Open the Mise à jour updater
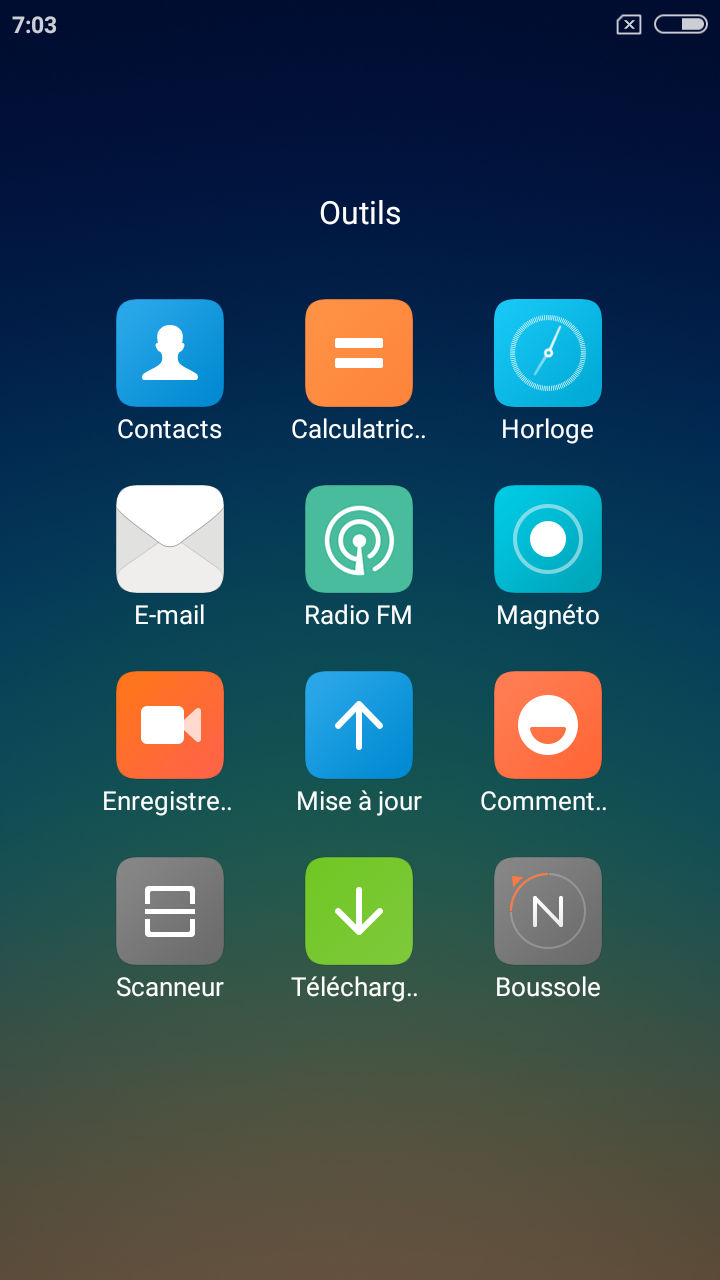The image size is (720, 1280). point(359,725)
